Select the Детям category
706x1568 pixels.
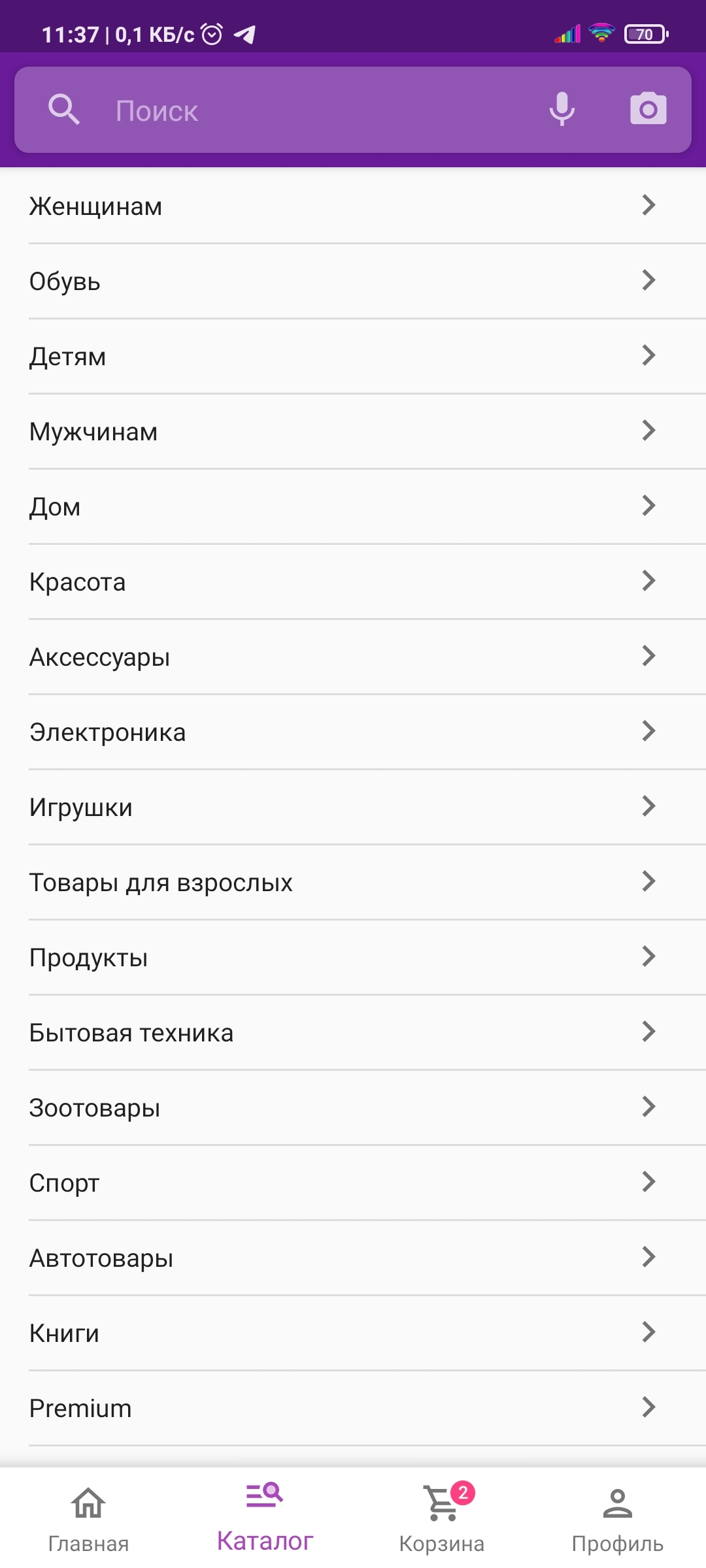(353, 356)
